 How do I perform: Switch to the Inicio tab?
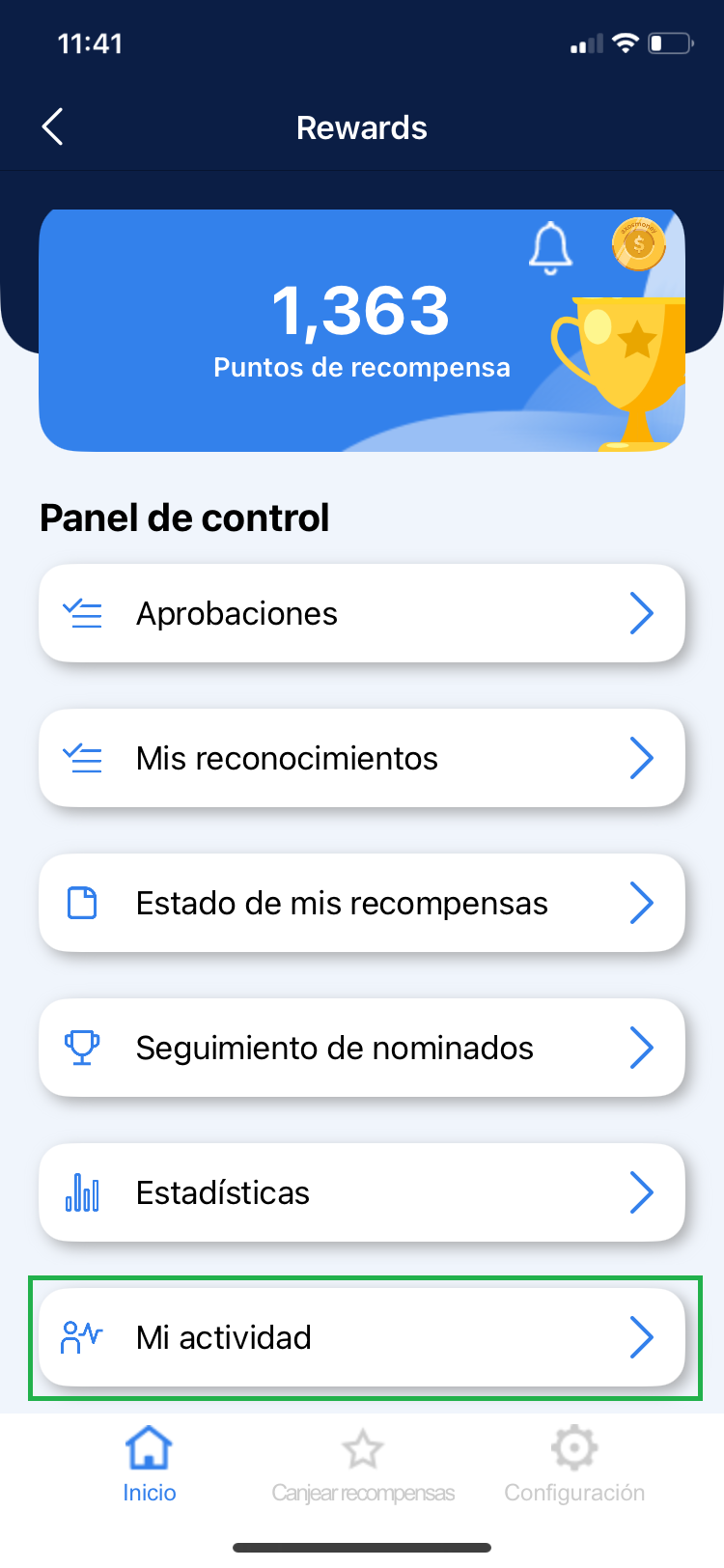pyautogui.click(x=149, y=1464)
